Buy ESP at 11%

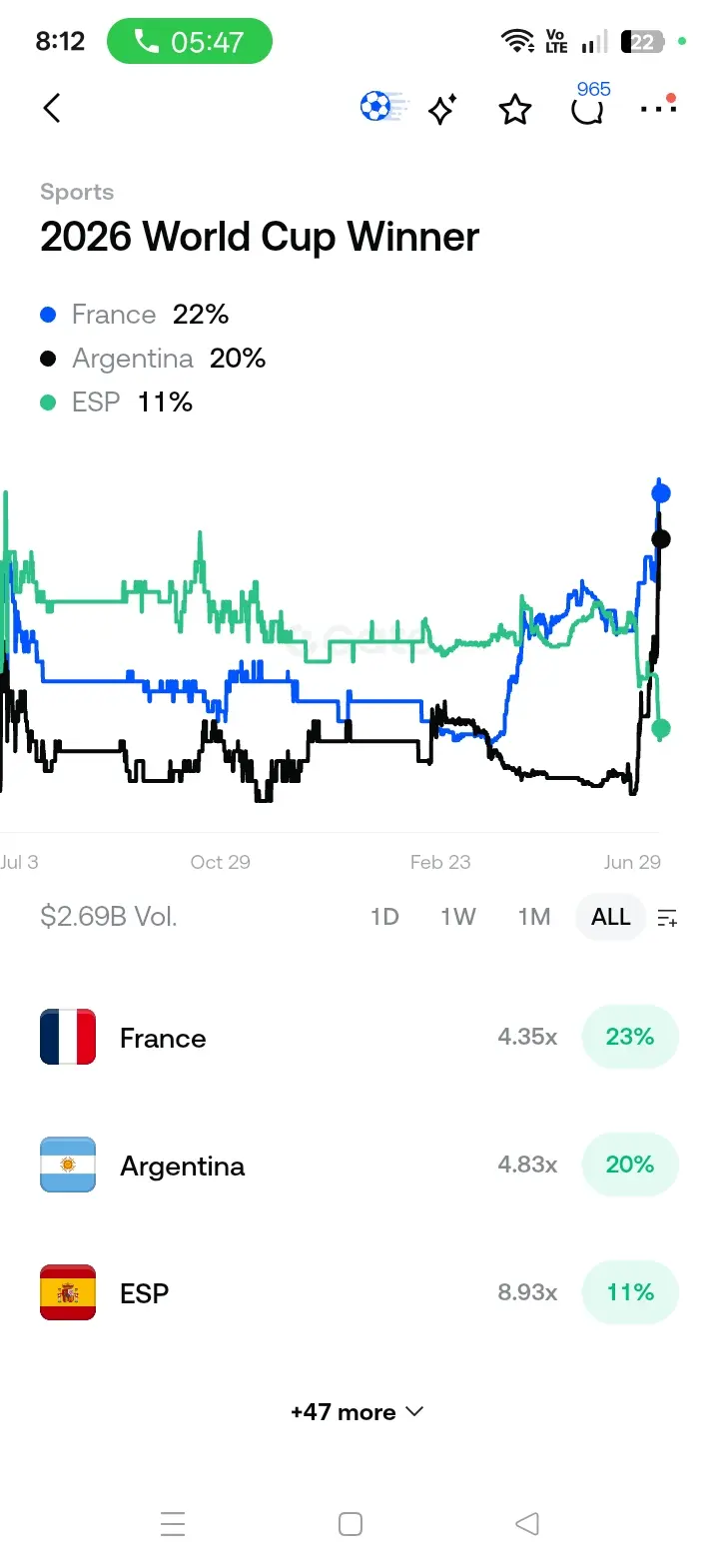pyautogui.click(x=630, y=1292)
